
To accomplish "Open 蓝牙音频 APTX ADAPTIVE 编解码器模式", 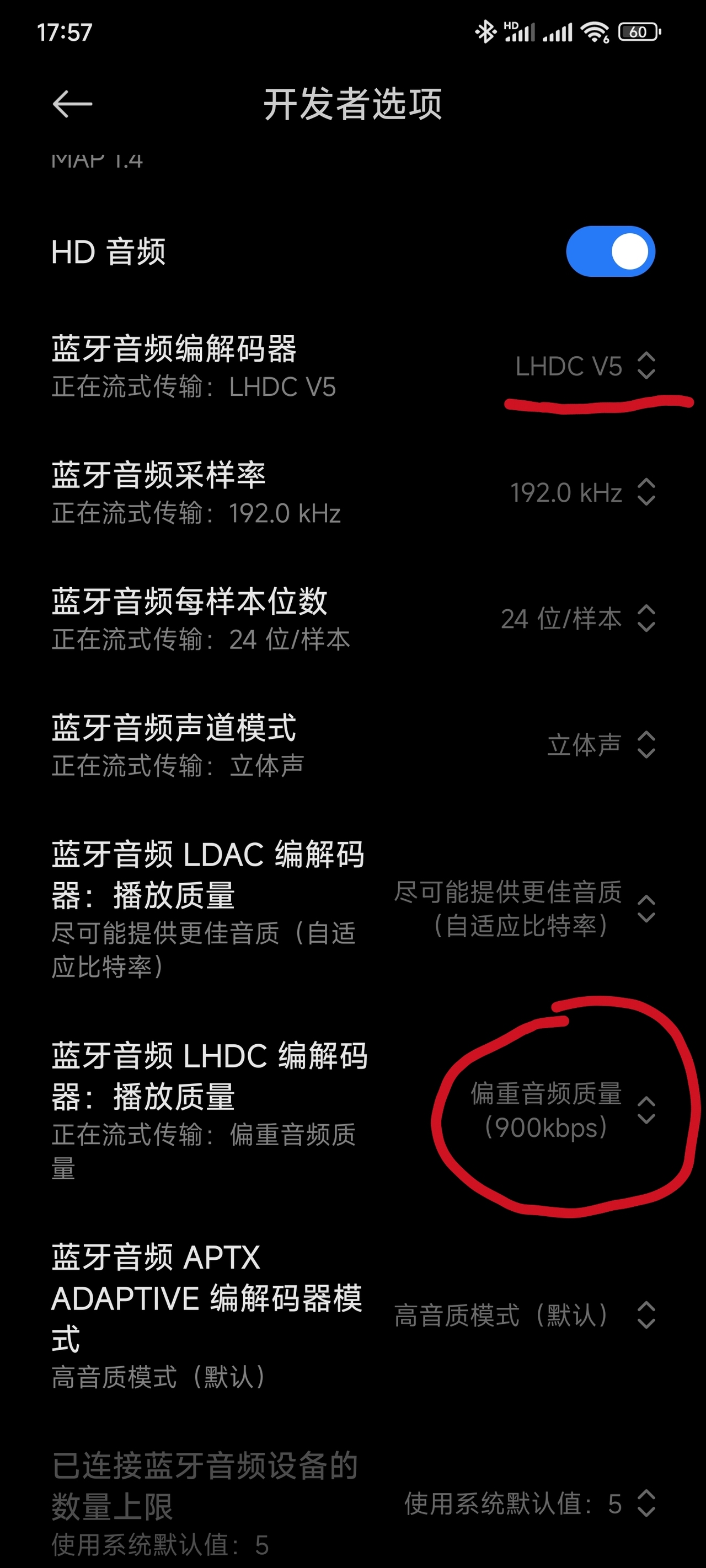I will [x=523, y=1315].
